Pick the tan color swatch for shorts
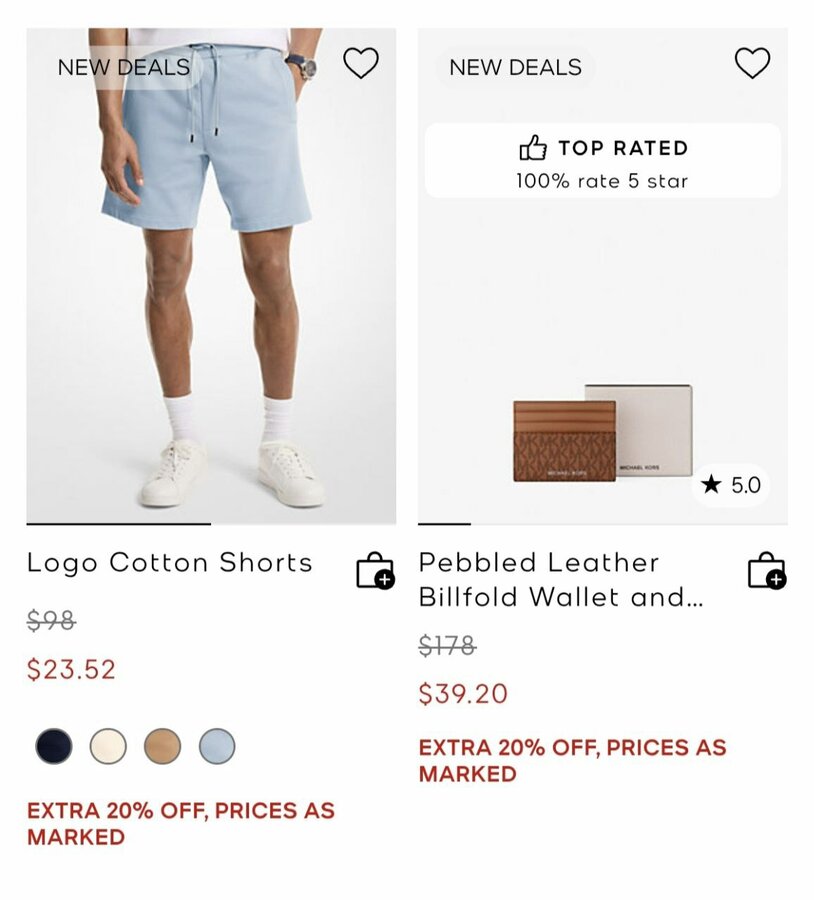 tap(162, 746)
